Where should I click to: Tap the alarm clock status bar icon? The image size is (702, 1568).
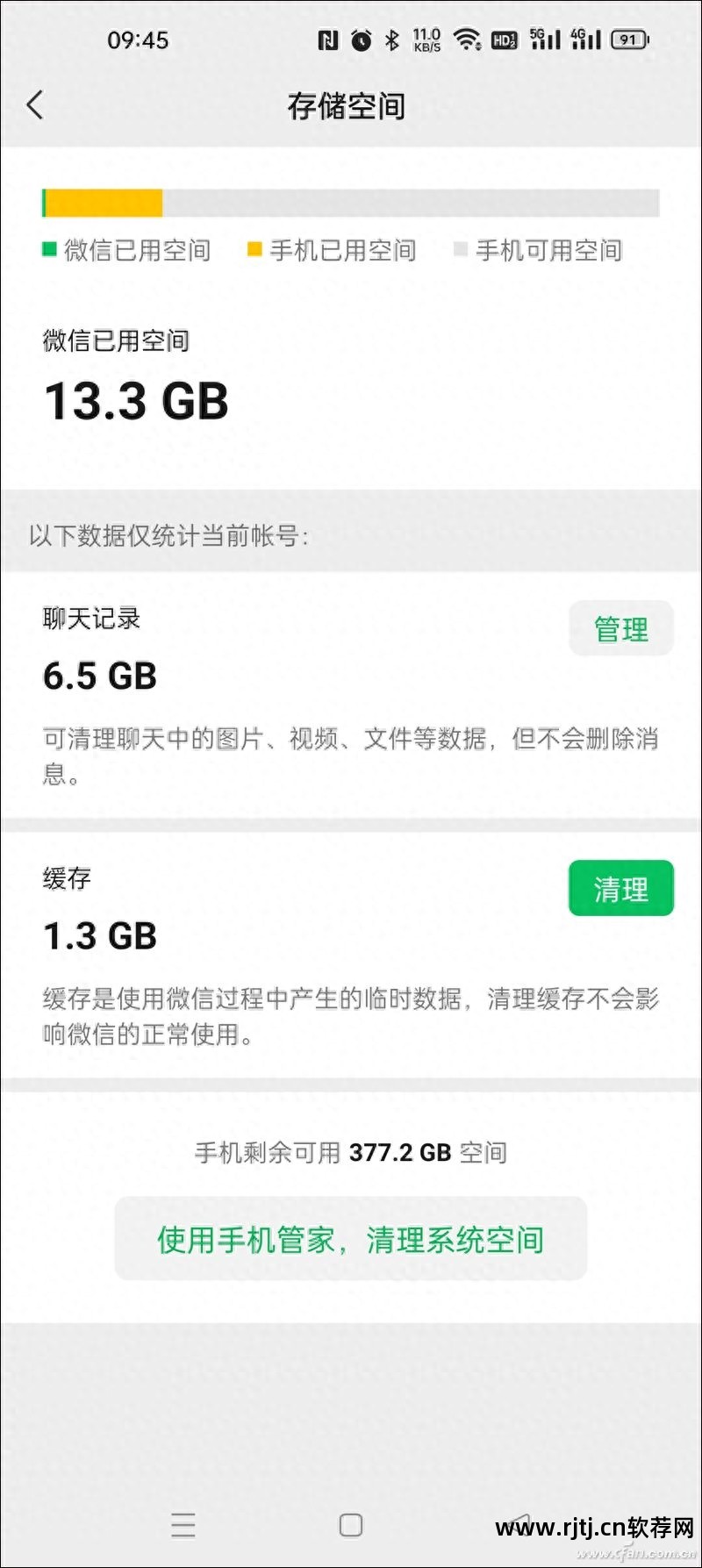[362, 39]
